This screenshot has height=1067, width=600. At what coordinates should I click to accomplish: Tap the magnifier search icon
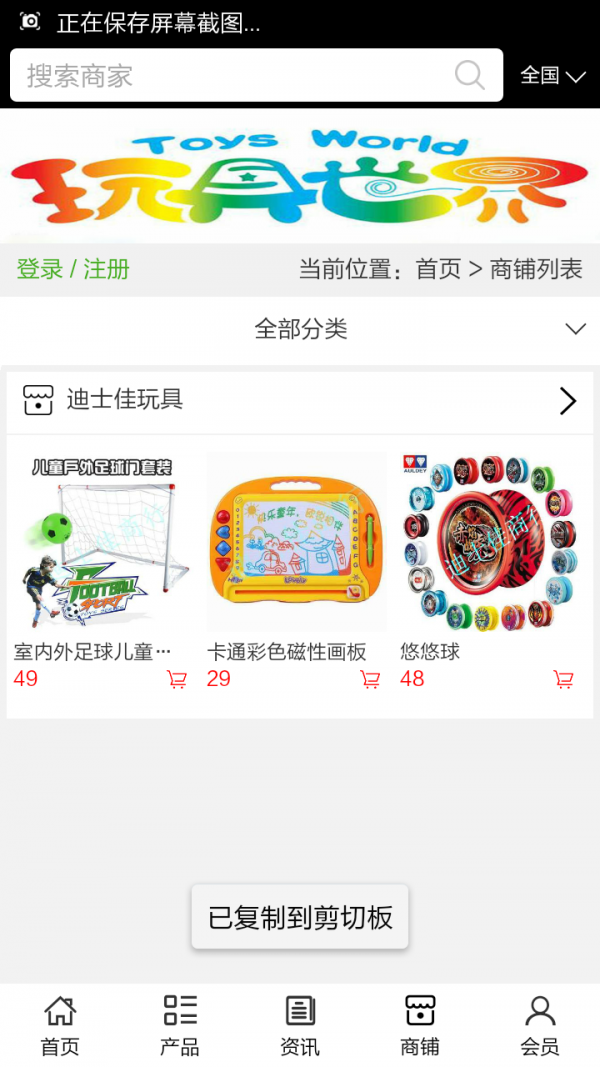469,76
